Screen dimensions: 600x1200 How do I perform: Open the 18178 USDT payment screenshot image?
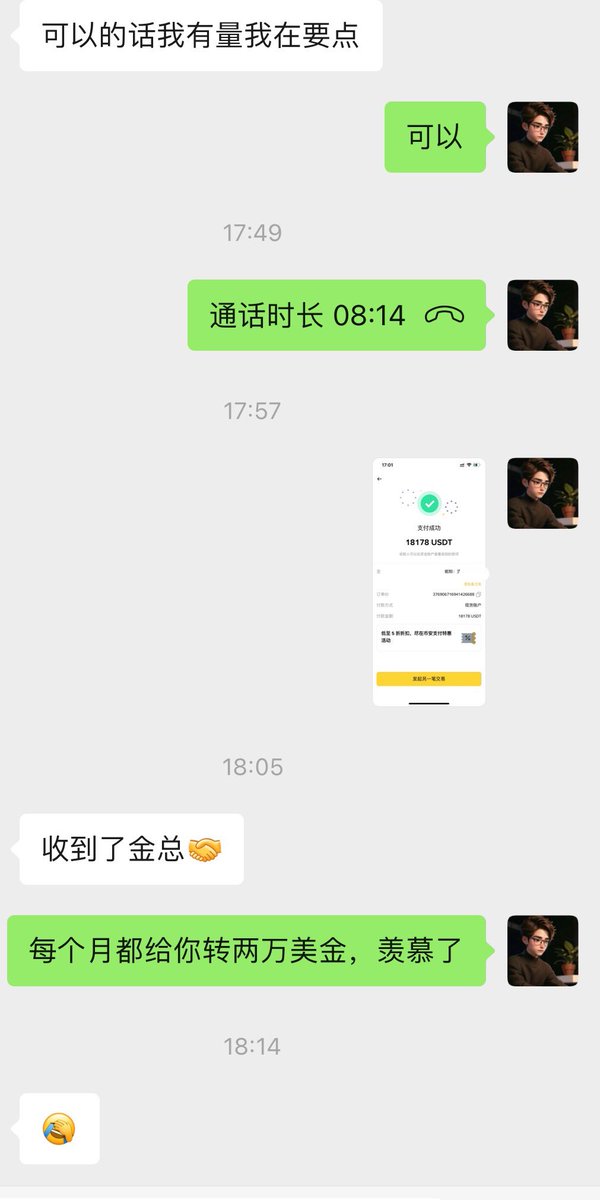428,582
